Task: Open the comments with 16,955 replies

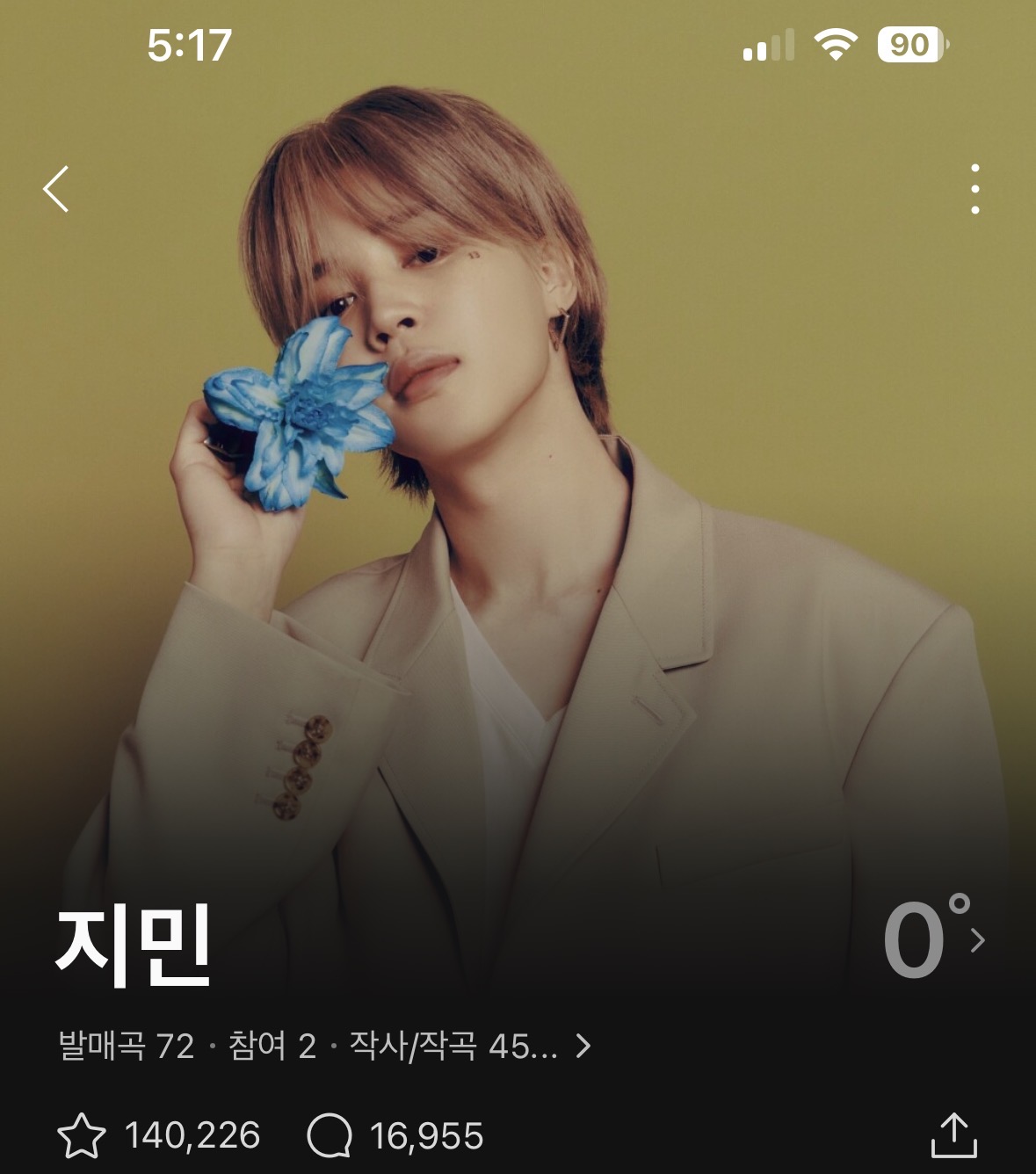Action: point(330,1135)
